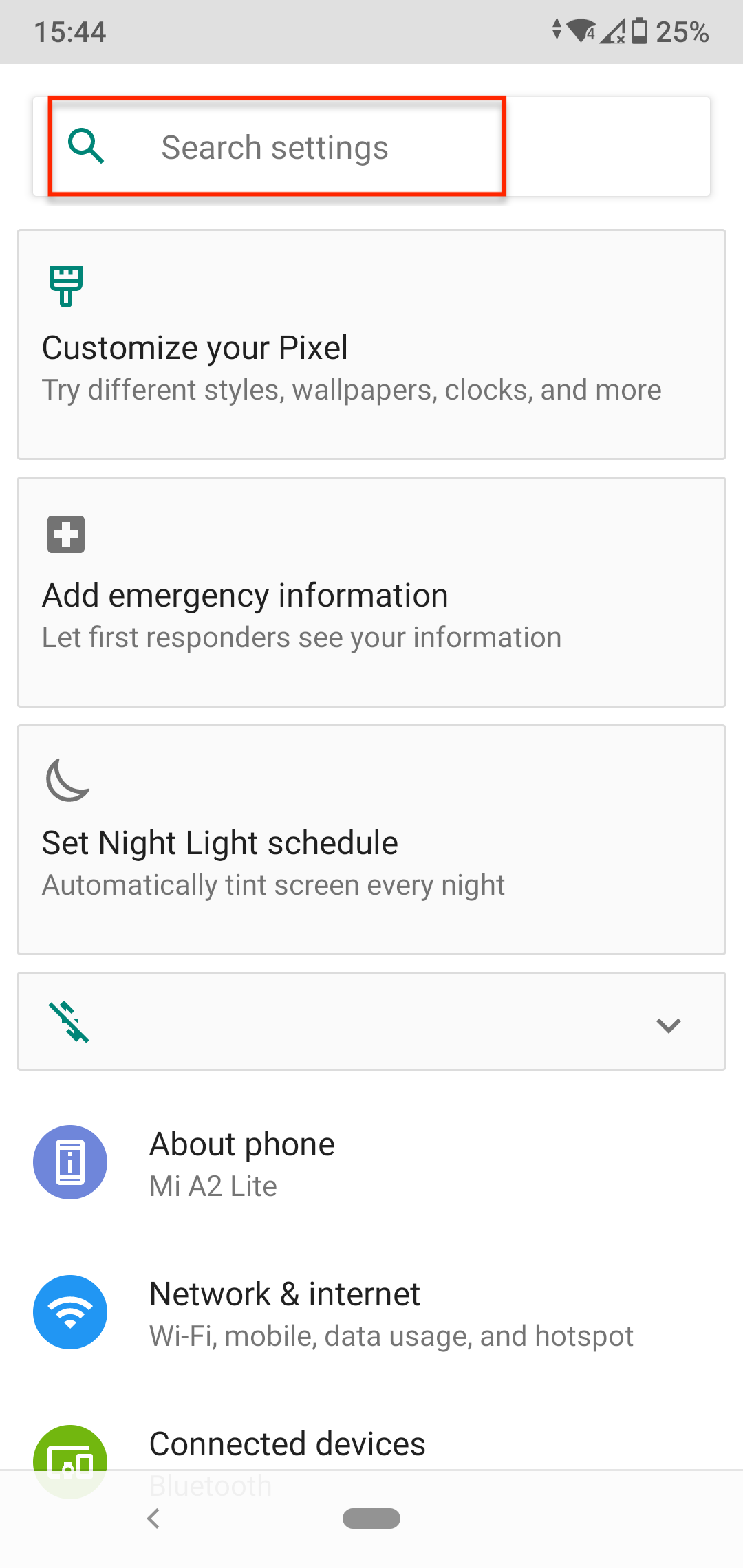The width and height of the screenshot is (743, 1568).
Task: Open Network & internet settings
Action: click(371, 1312)
